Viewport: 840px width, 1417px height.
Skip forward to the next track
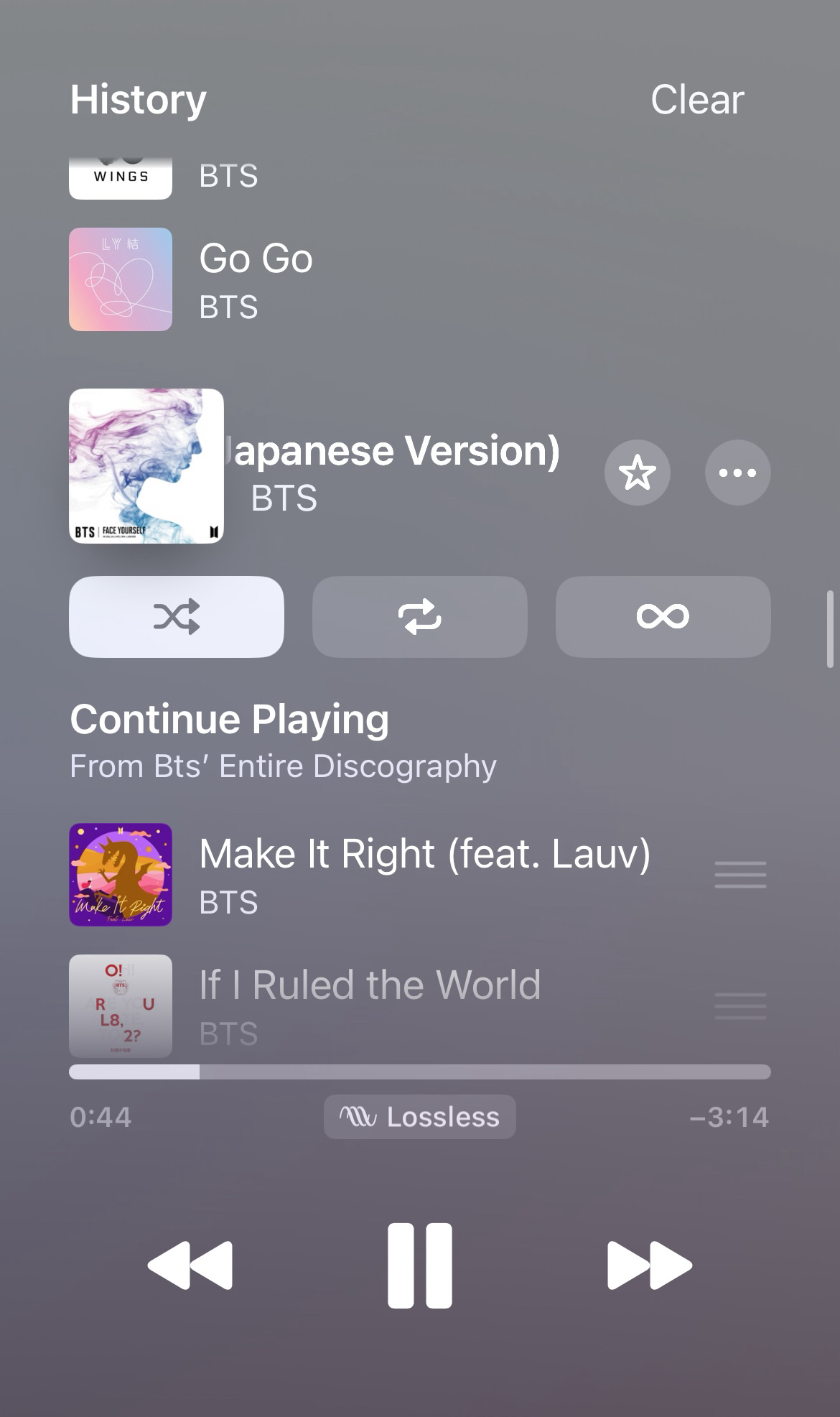pos(649,1265)
